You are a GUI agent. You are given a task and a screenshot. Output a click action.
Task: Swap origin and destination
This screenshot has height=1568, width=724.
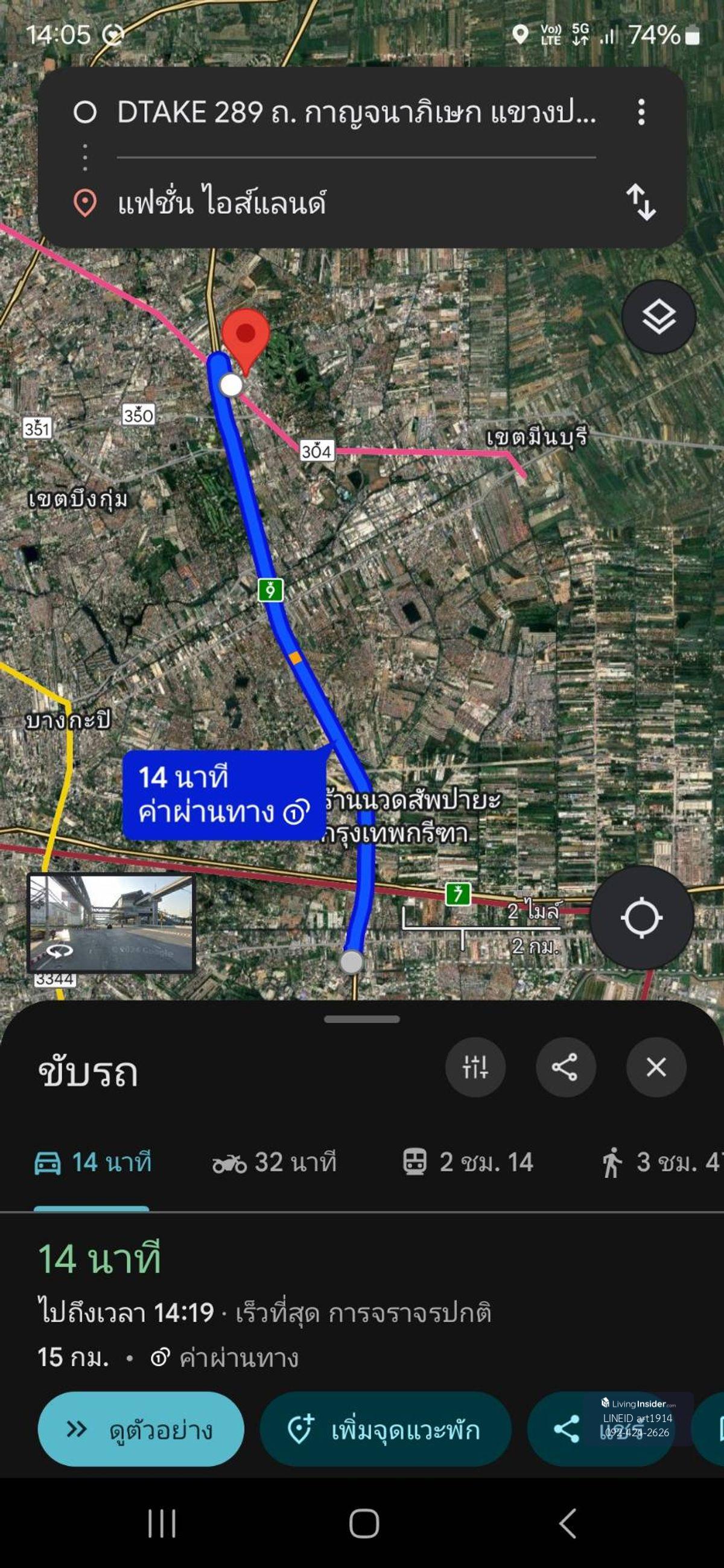641,202
